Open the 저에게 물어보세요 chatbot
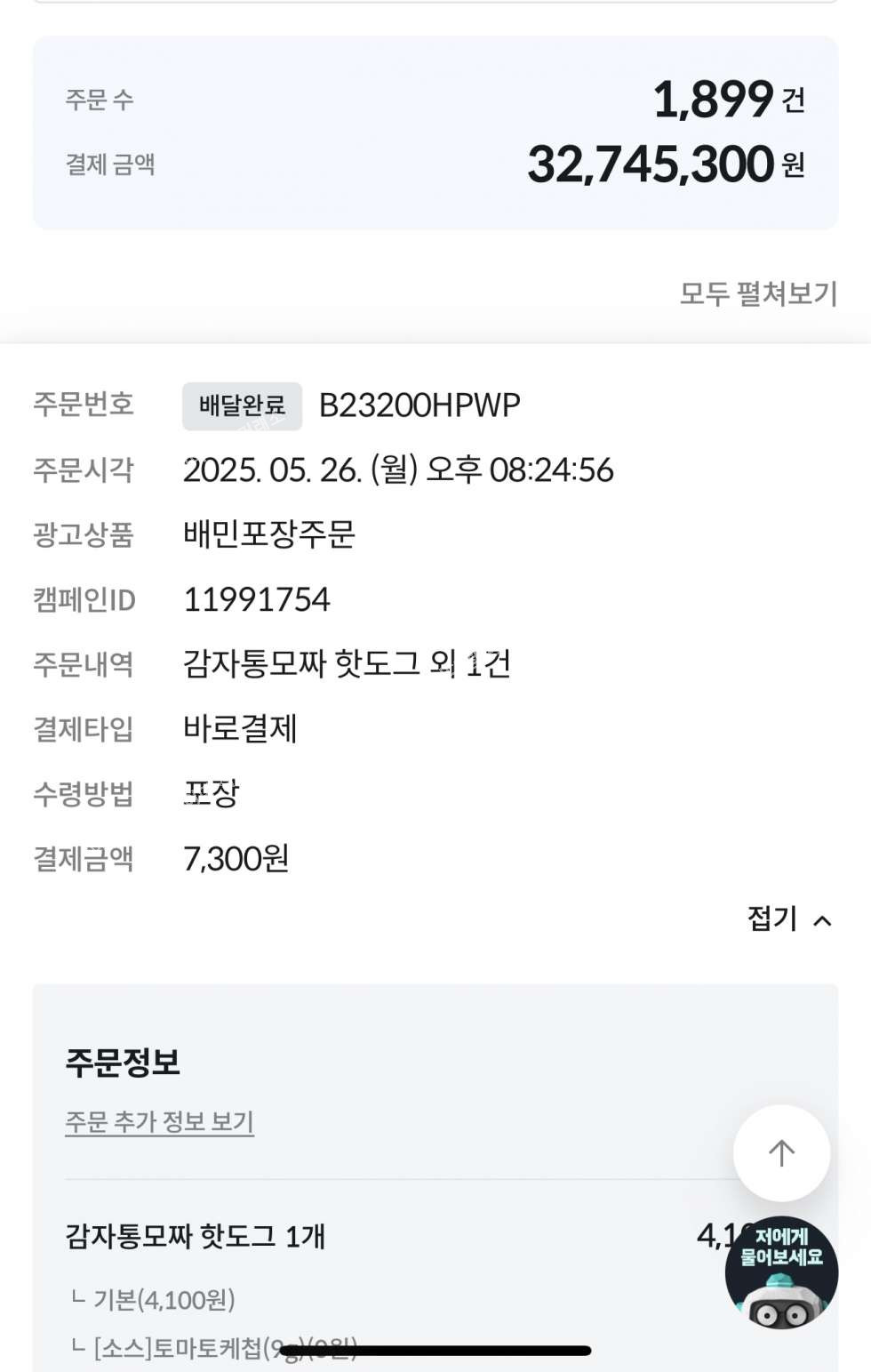This screenshot has width=871, height=1372. tap(781, 1272)
